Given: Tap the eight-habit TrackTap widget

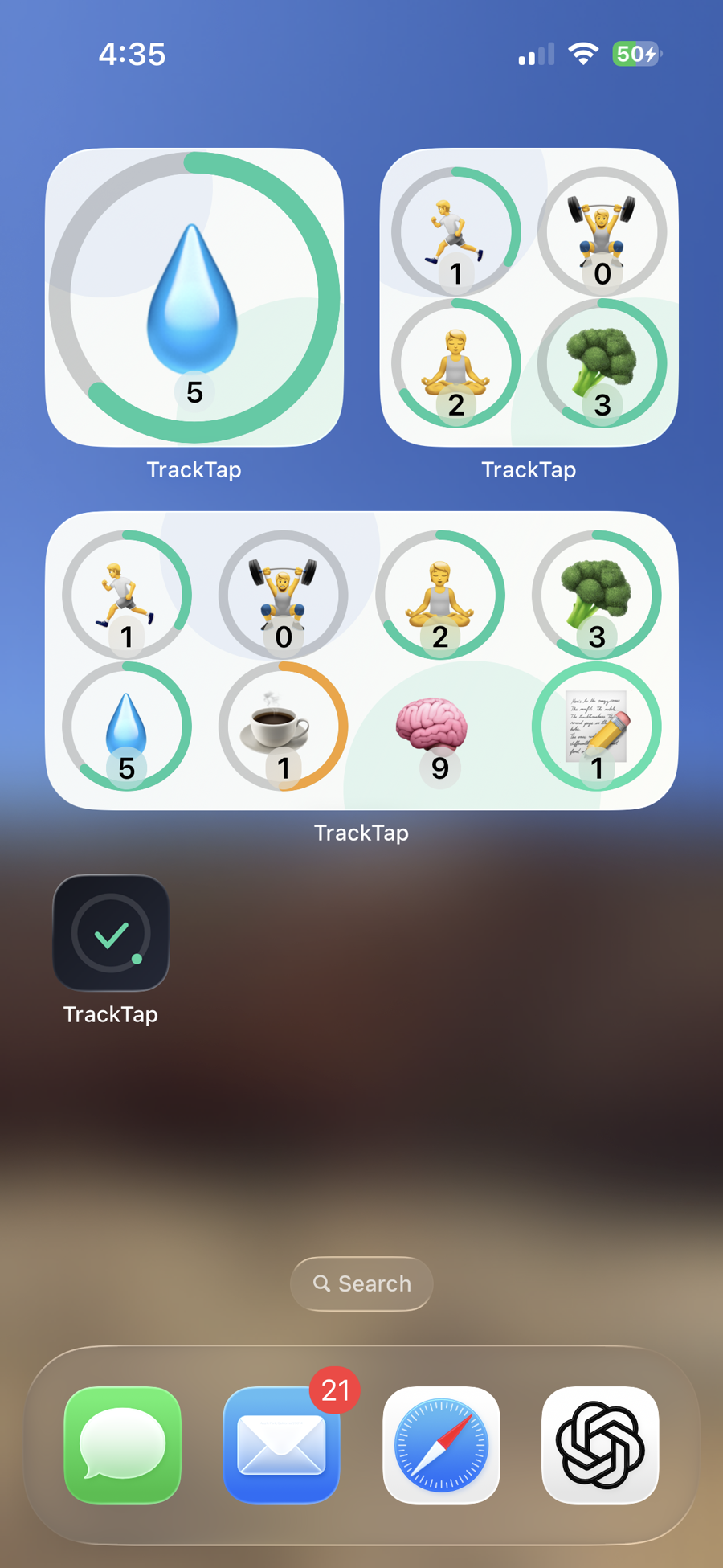Looking at the screenshot, I should pyautogui.click(x=361, y=659).
